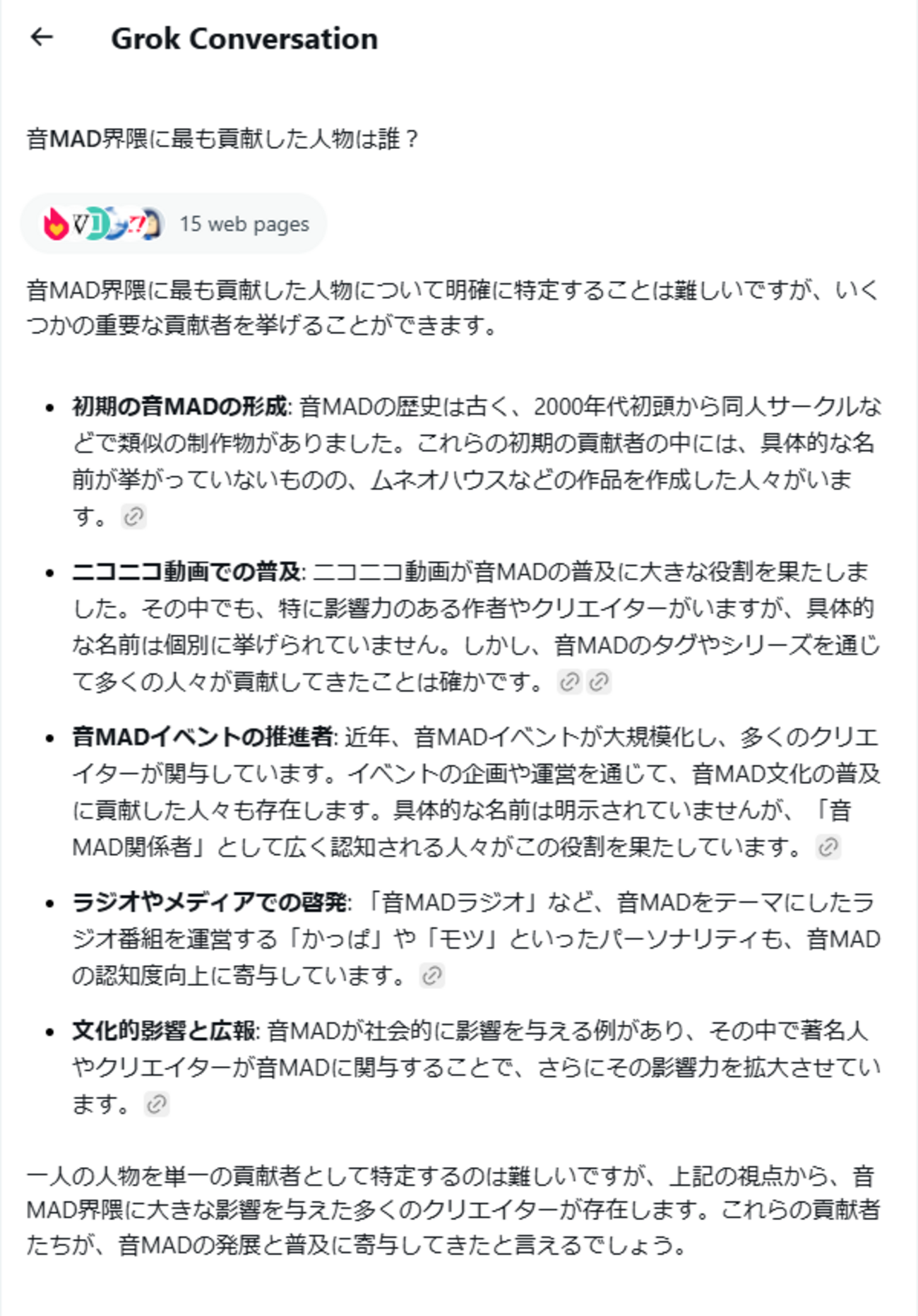Open citation link after ラジオやメディアでの啓発 paragraph
Screen dimensions: 918x1316
[x=431, y=976]
